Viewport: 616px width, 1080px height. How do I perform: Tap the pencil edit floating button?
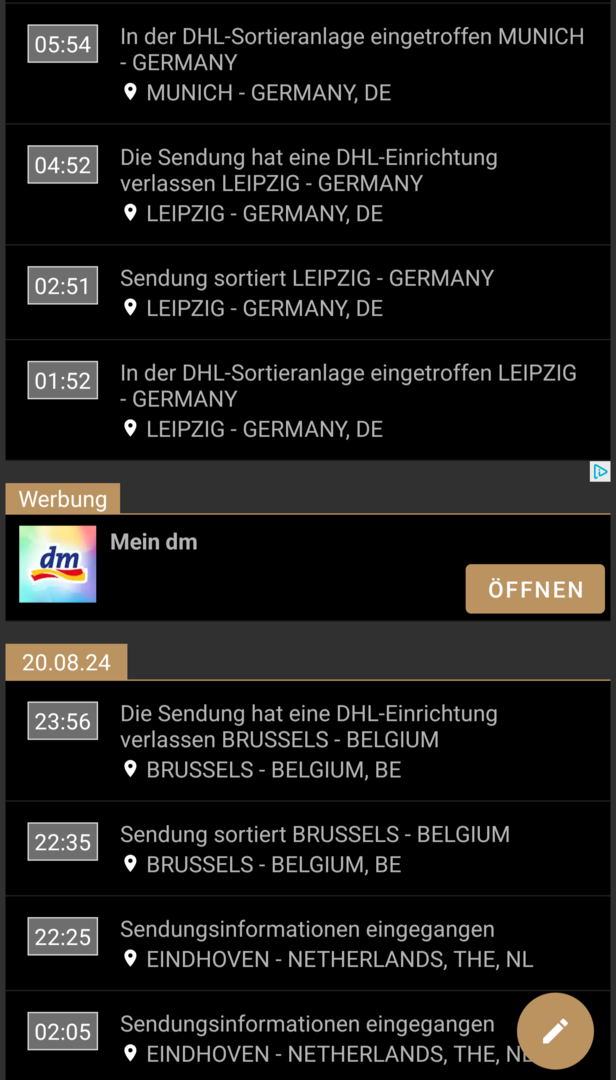pos(555,1031)
